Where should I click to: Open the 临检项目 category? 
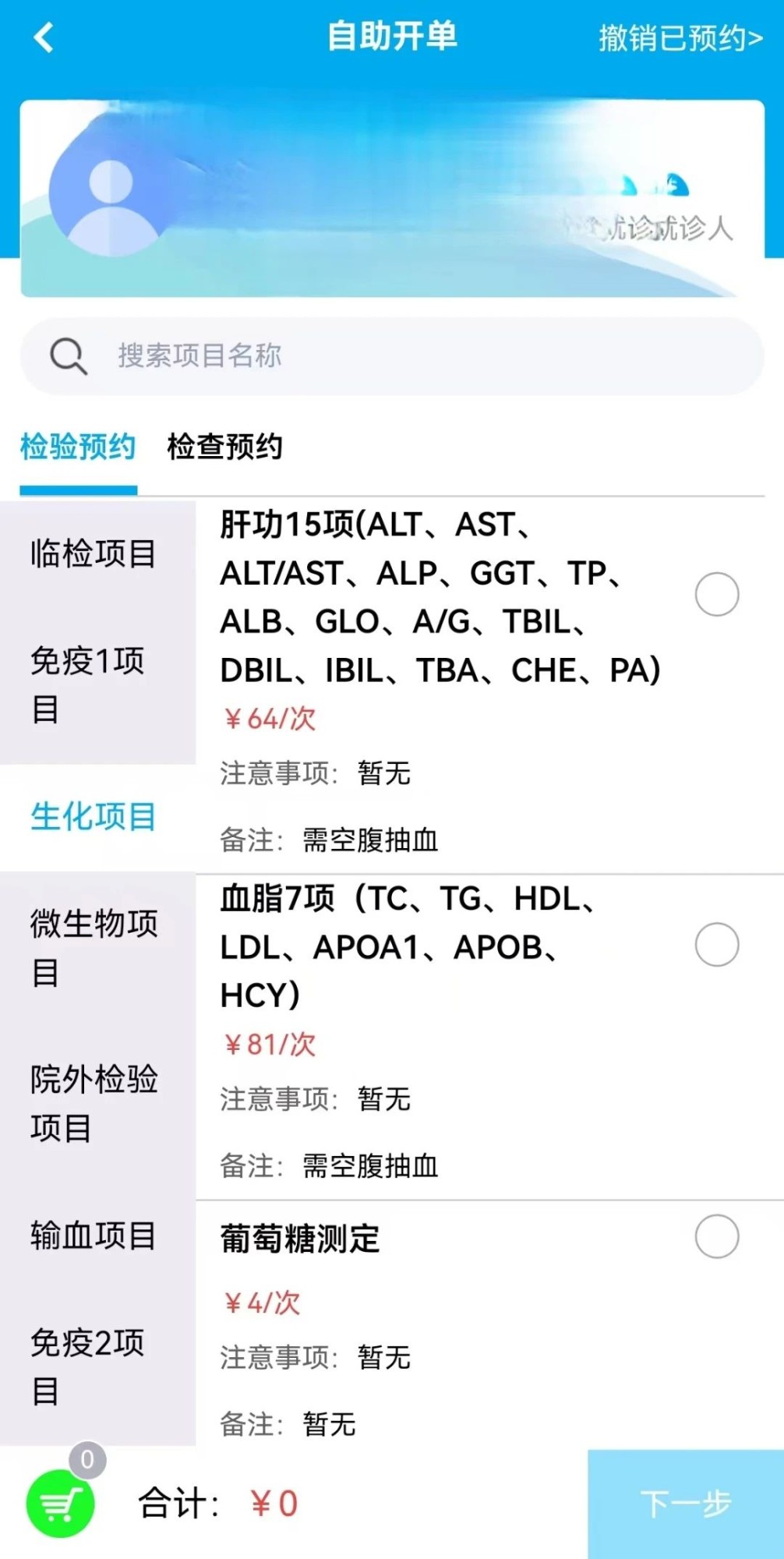(x=97, y=553)
